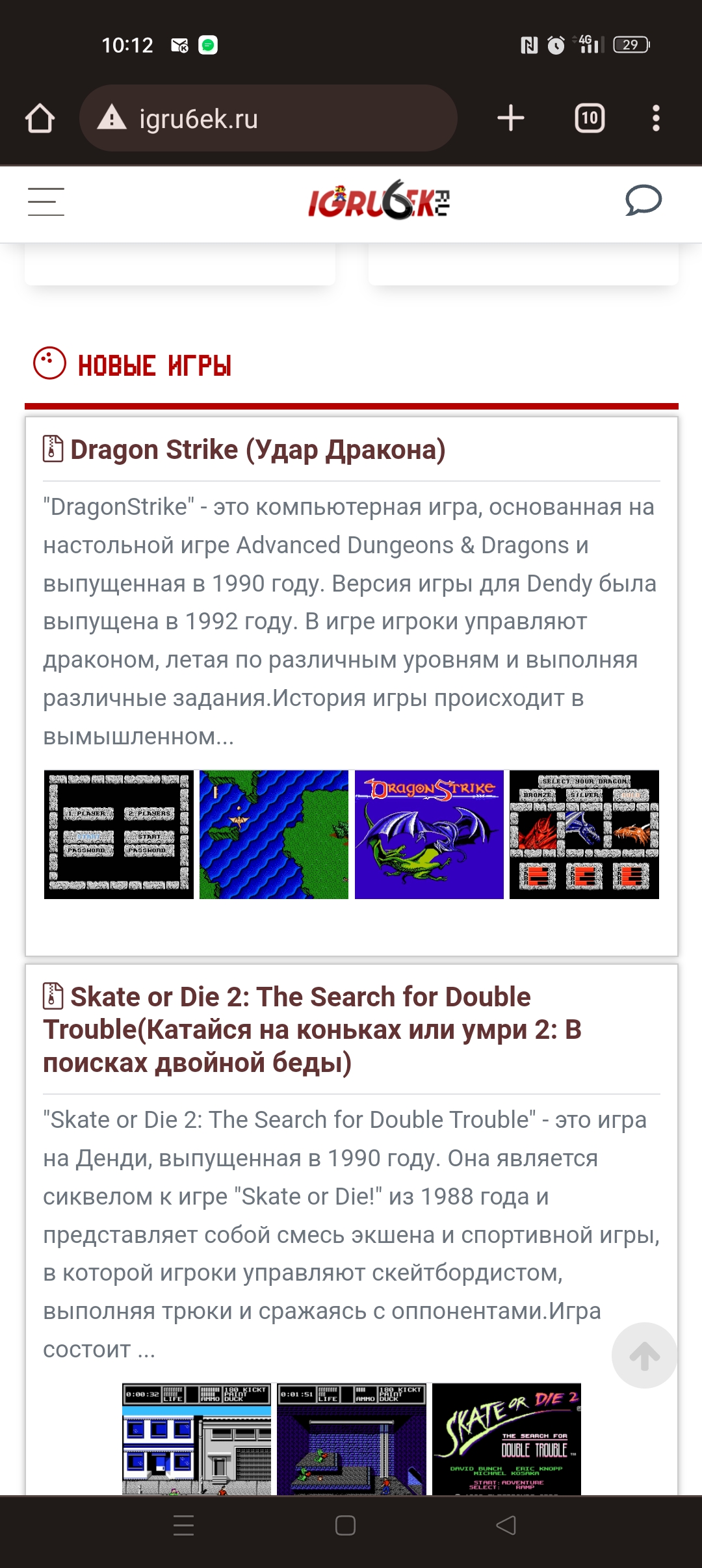702x1568 pixels.
Task: Tap the scroll-to-top arrow button
Action: click(x=644, y=1356)
